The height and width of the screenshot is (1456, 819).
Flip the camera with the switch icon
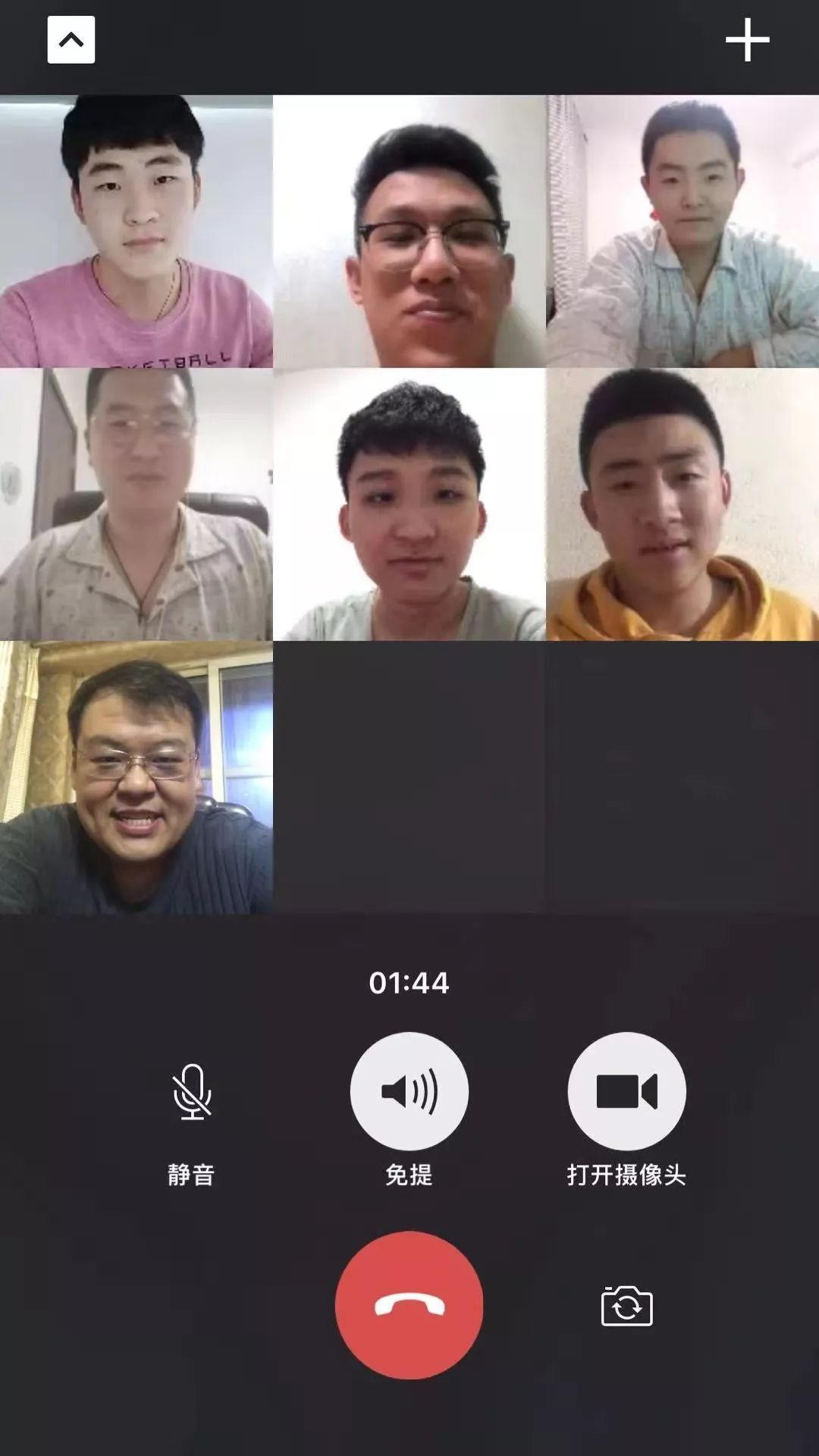coord(626,1306)
